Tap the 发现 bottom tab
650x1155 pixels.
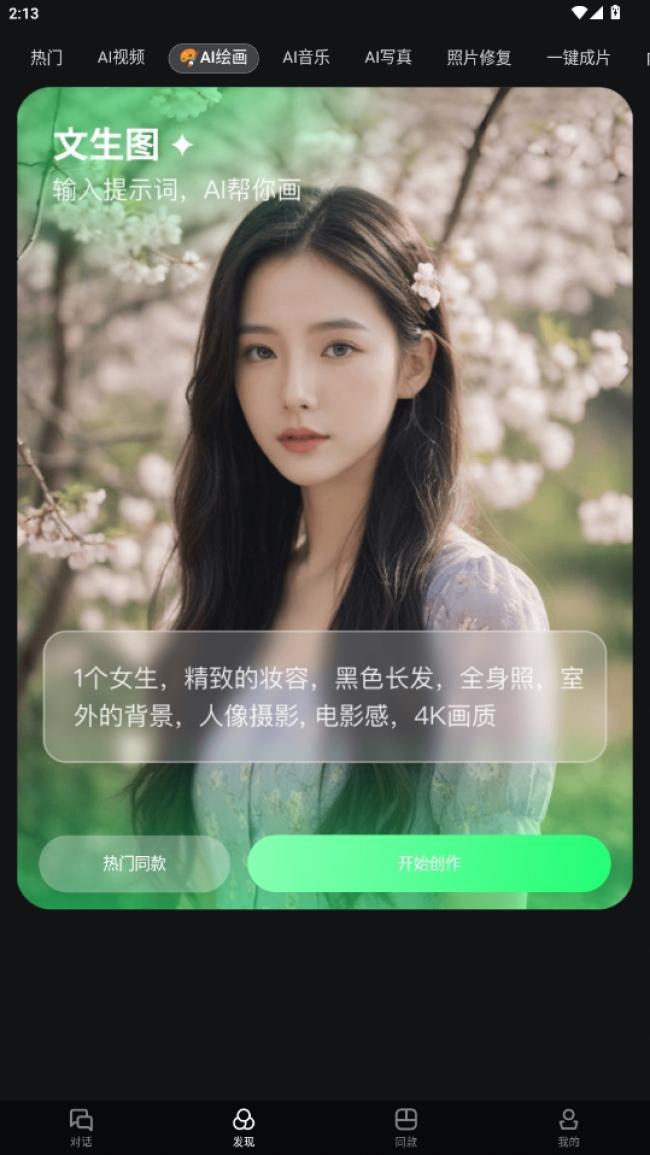pyautogui.click(x=244, y=1127)
